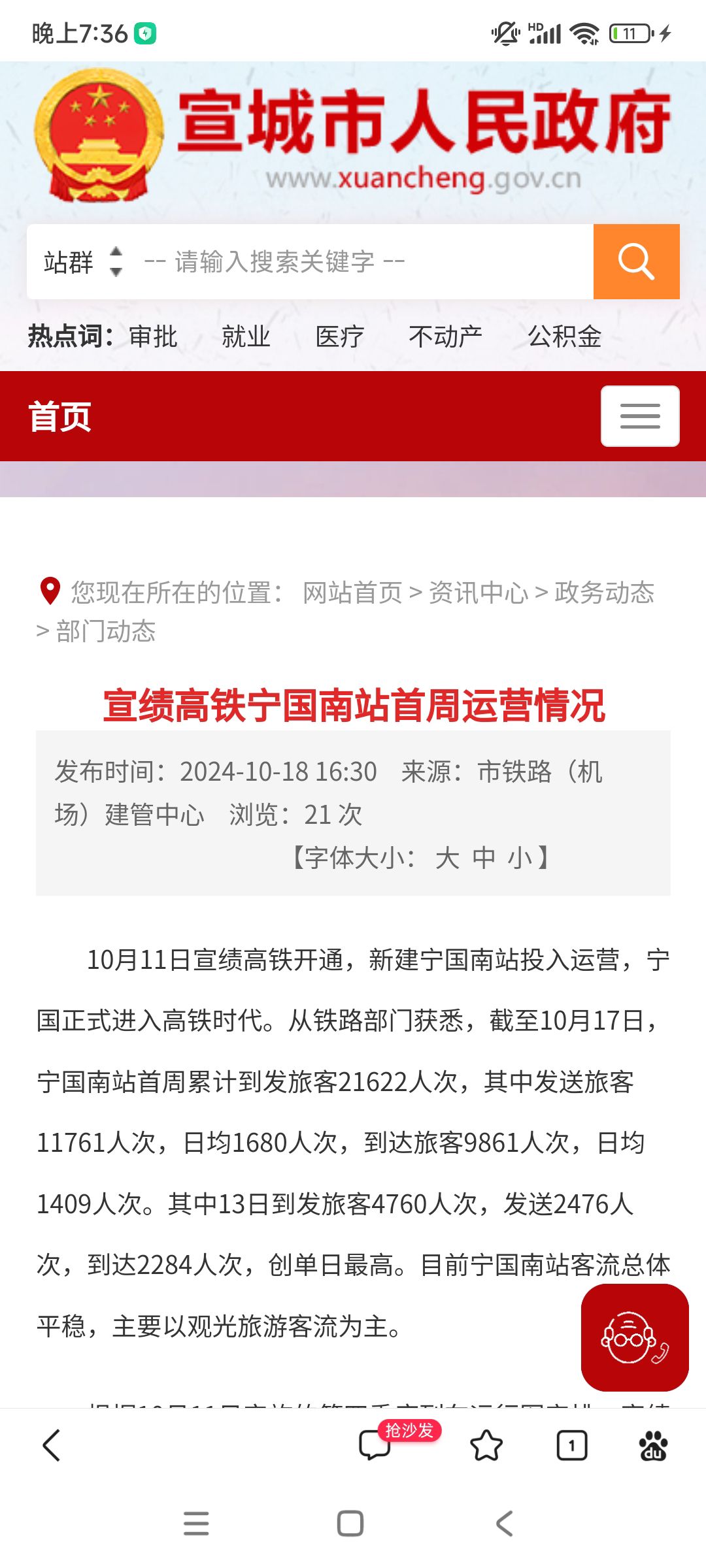
Task: Bookmark this page with the star icon
Action: coord(486,1445)
